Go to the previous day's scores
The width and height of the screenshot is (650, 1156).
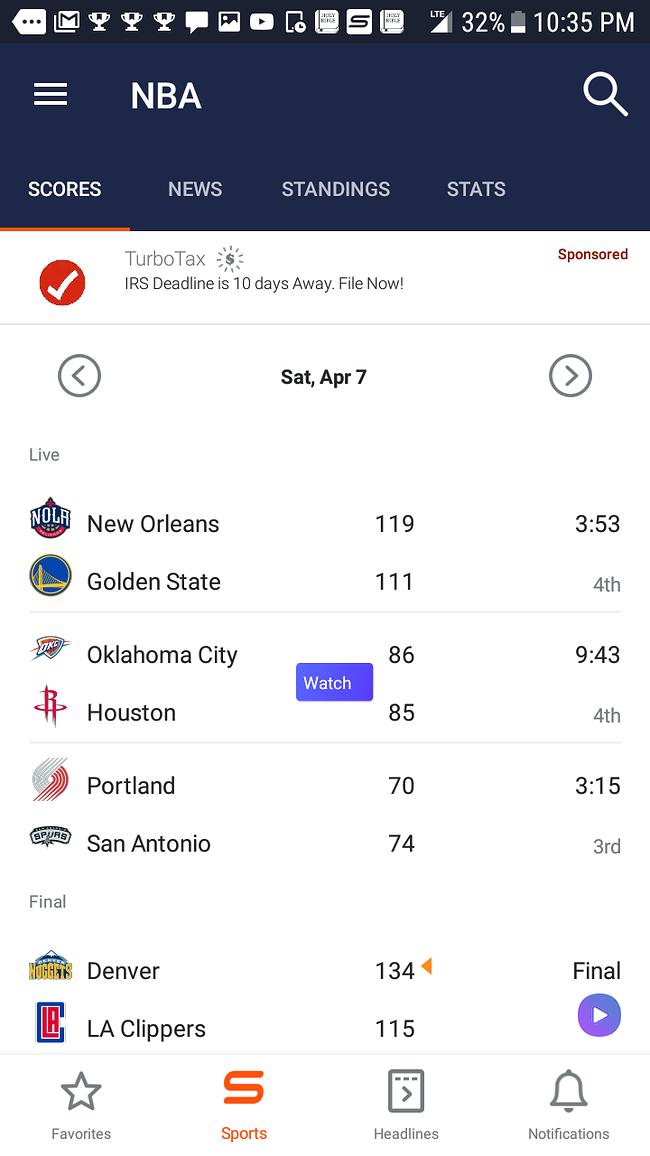pos(79,376)
